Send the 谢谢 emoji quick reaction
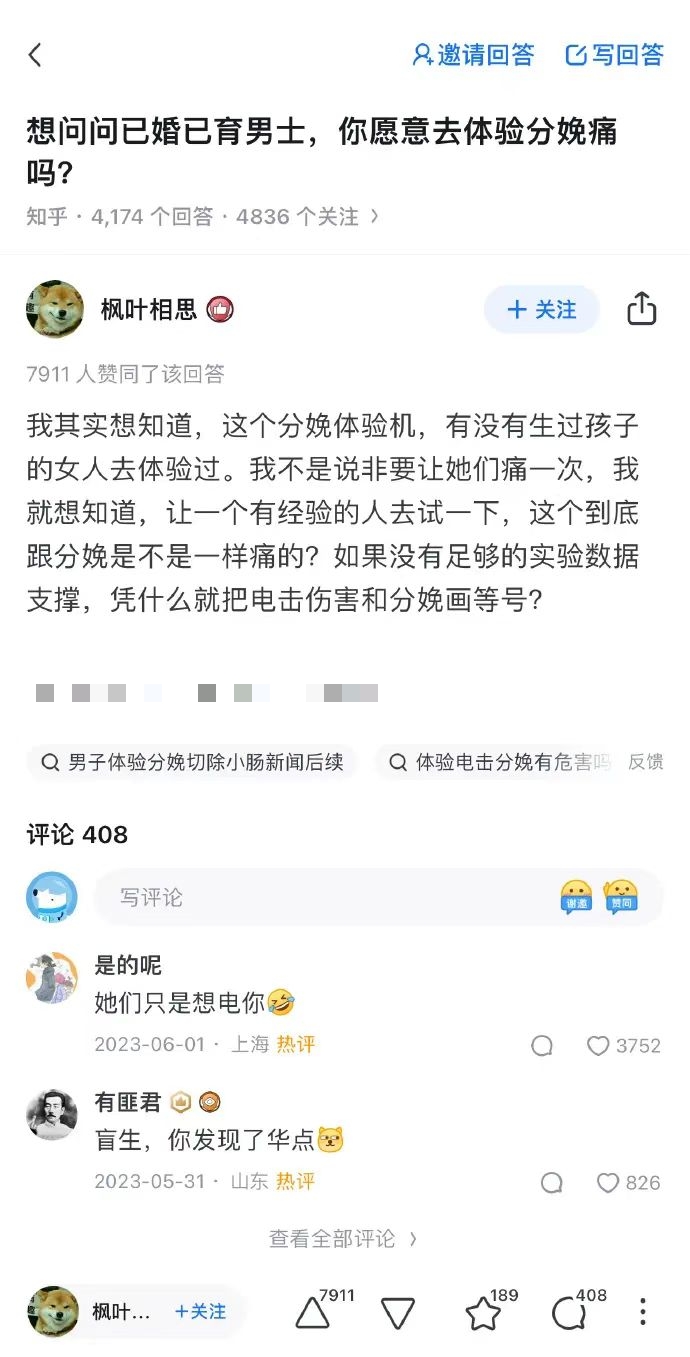This screenshot has width=690, height=1357. tap(576, 897)
